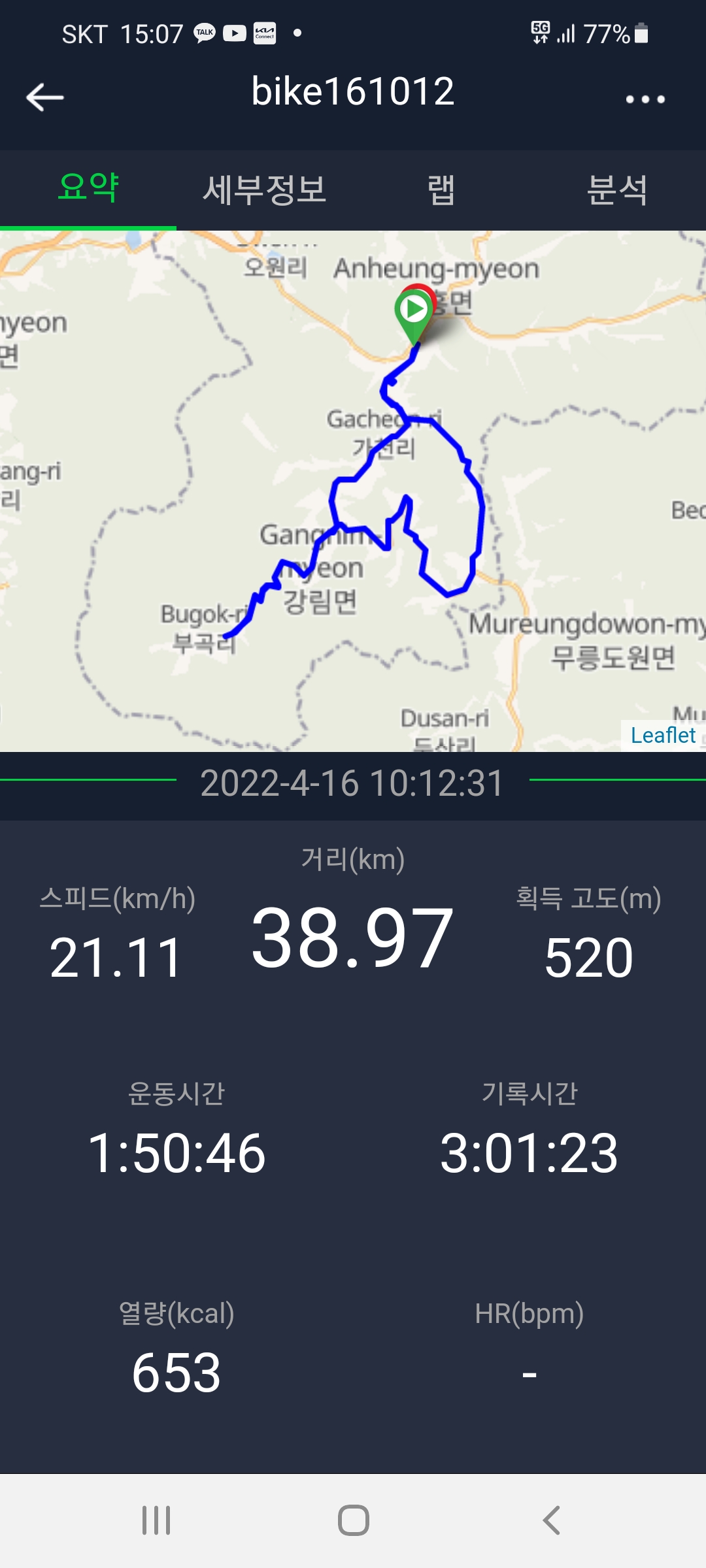Switch to the 분석 analysis tab

617,190
